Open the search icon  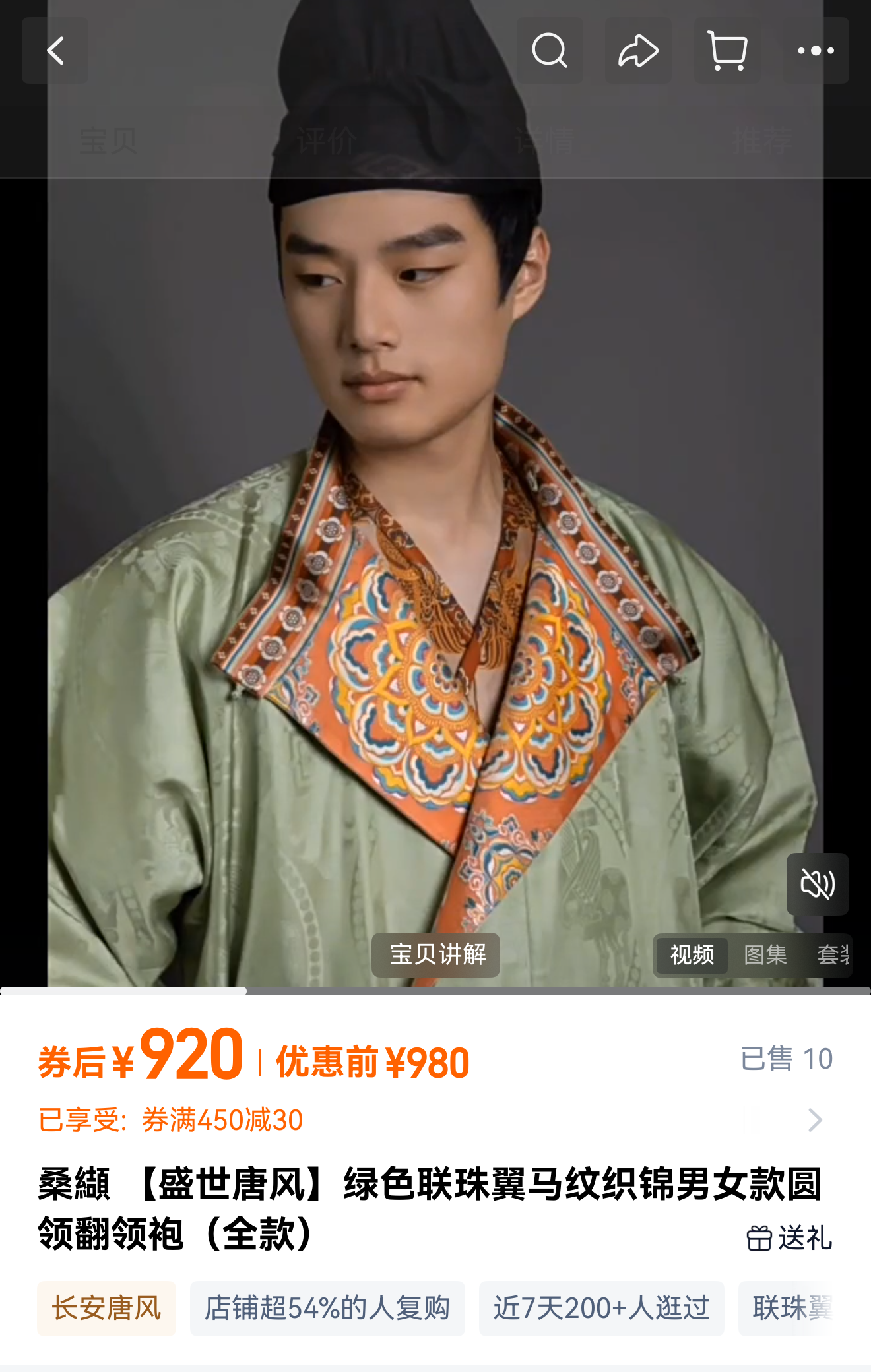click(549, 51)
